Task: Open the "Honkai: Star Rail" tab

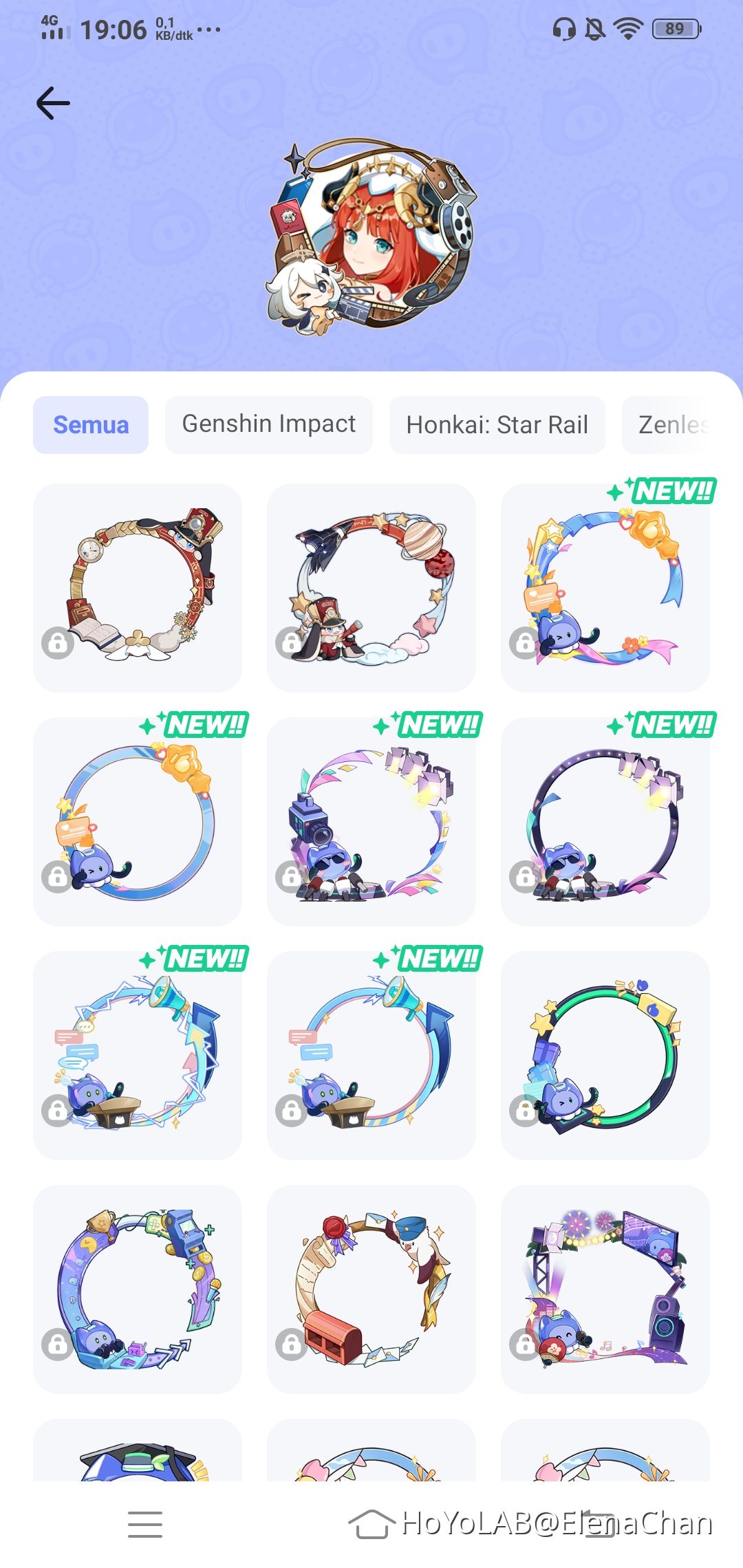Action: coord(497,424)
